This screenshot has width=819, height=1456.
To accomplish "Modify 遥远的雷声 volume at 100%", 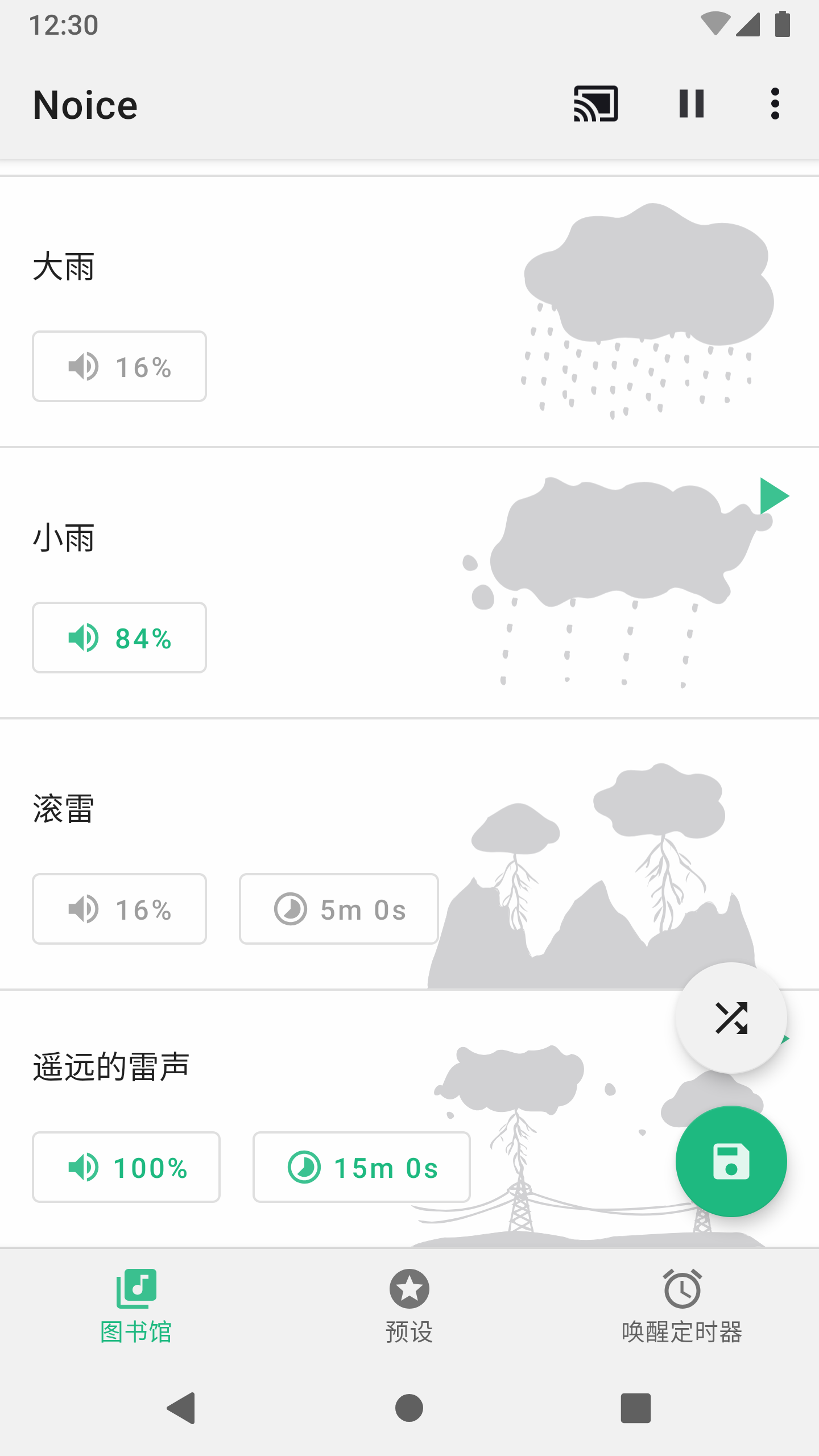I will [x=126, y=1167].
